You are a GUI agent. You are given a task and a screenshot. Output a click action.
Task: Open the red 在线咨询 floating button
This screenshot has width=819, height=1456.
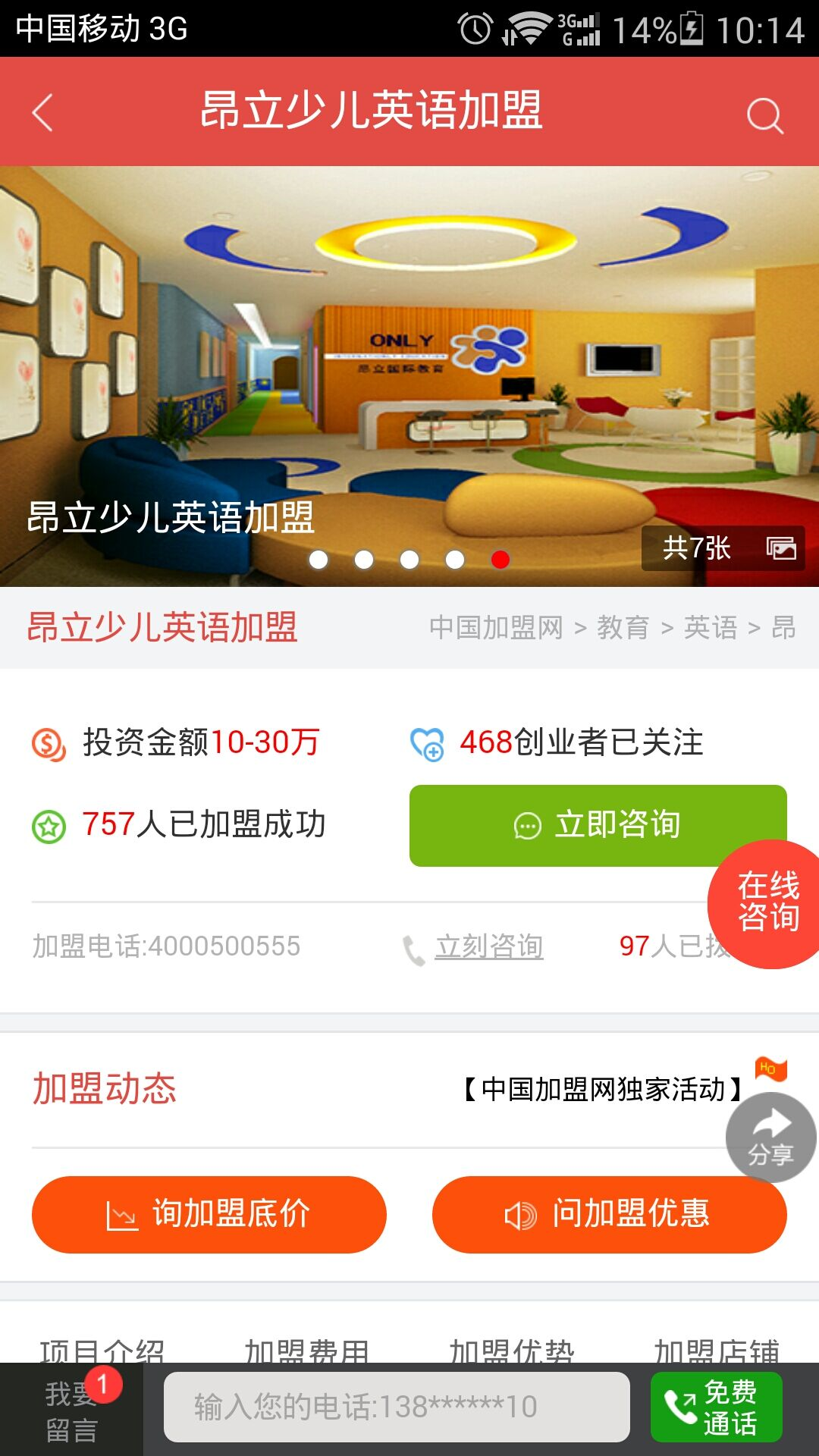[767, 902]
